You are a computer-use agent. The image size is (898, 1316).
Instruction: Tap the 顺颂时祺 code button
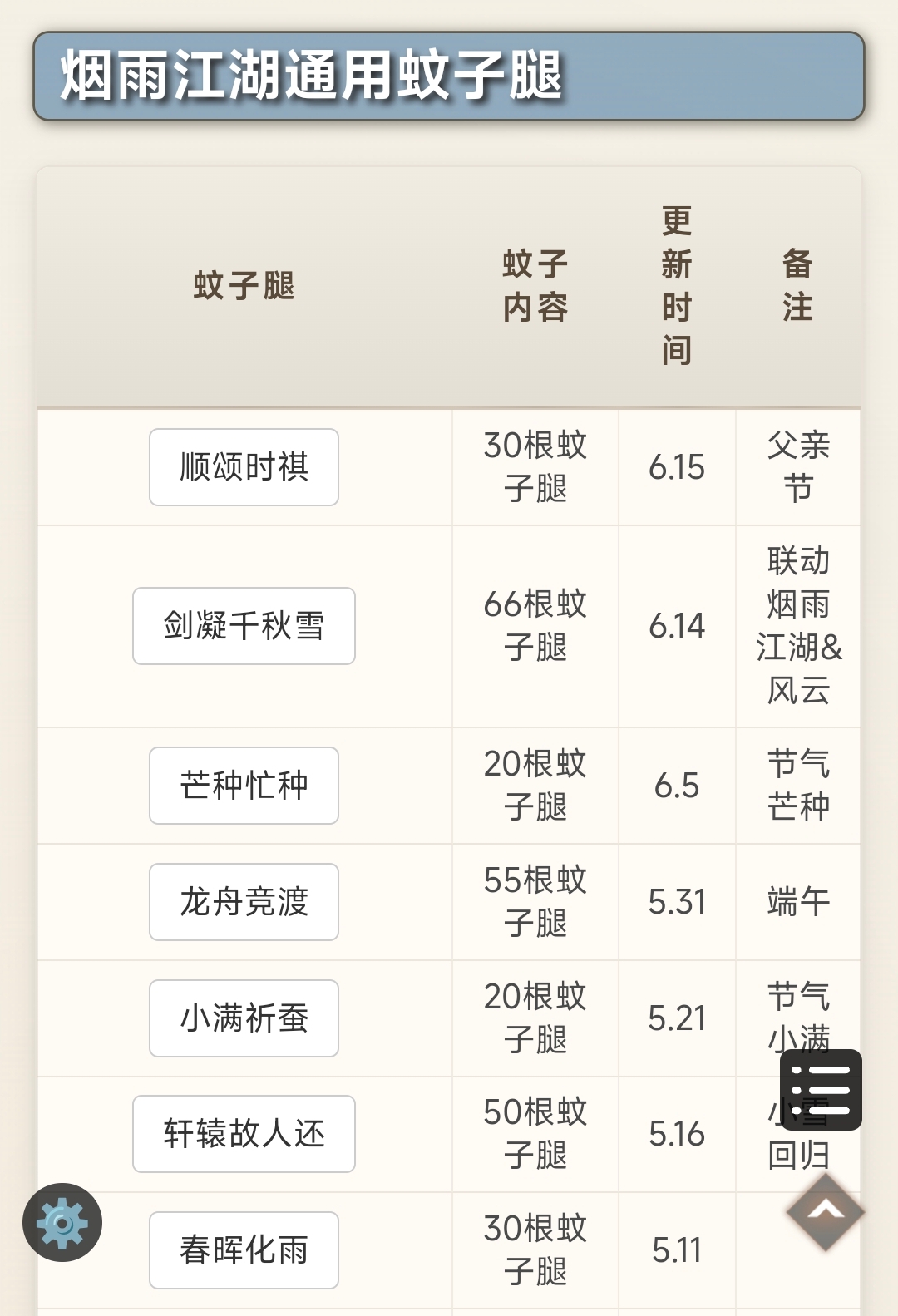(x=244, y=467)
